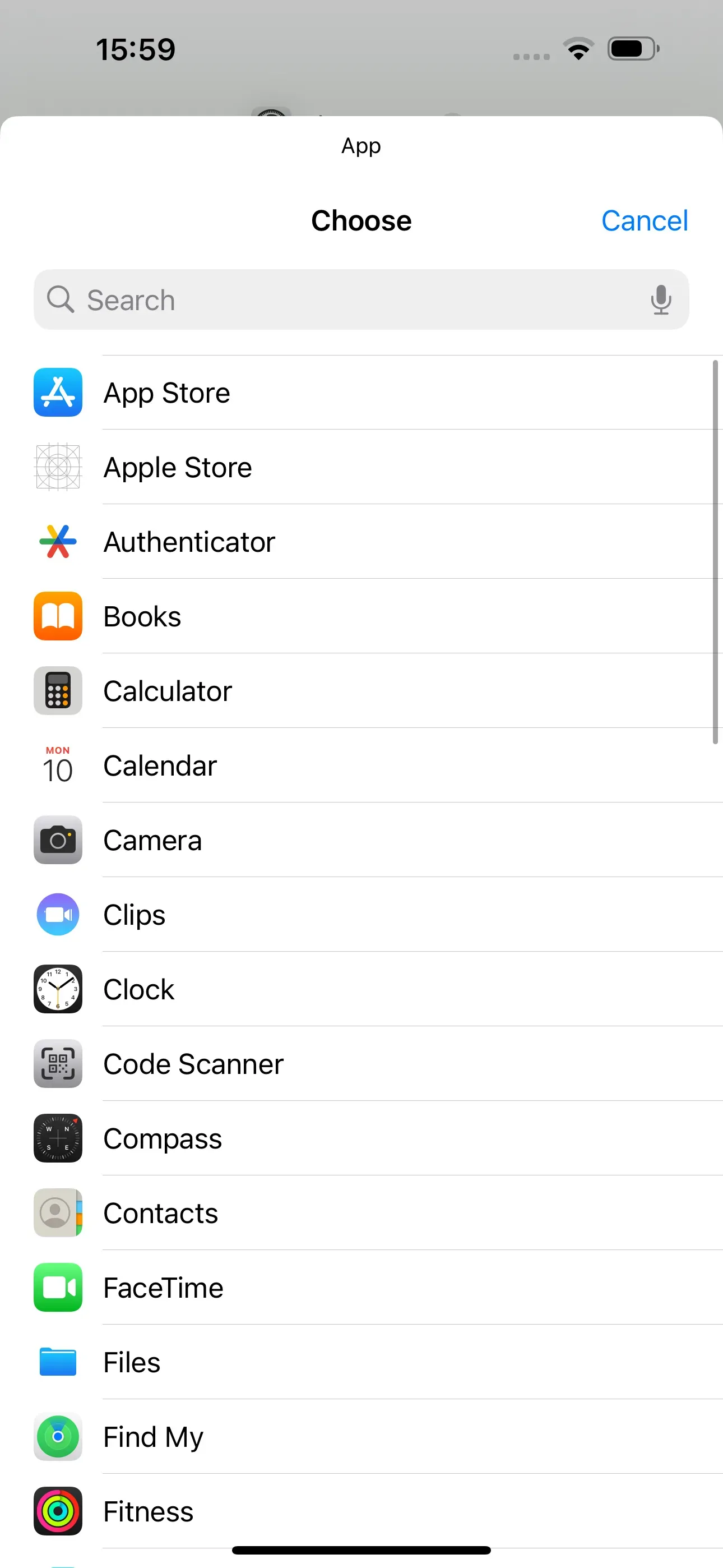Pick Files from the list
Viewport: 723px width, 1568px height.
coord(361,1362)
